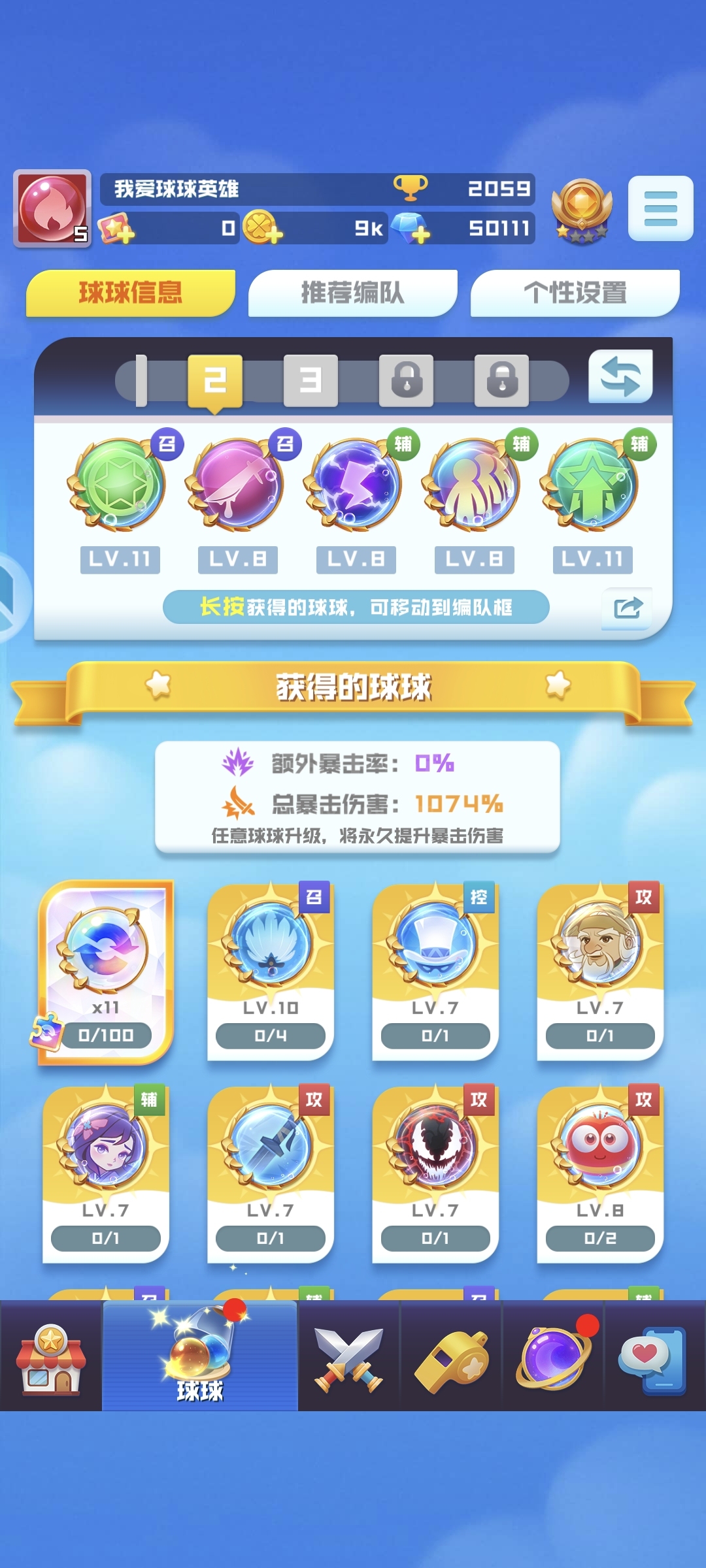Select the 球球信息 tab

131,293
